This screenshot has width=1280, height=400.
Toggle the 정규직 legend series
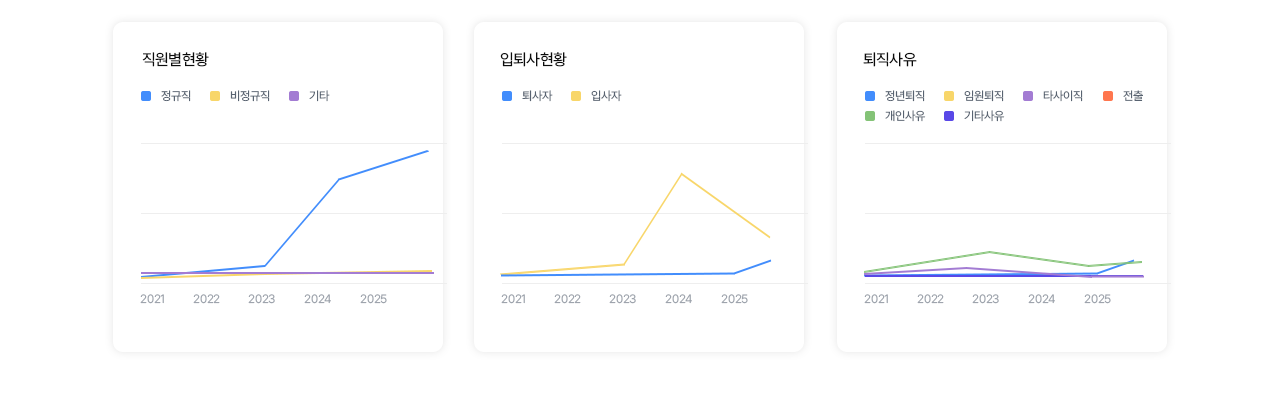click(x=166, y=96)
